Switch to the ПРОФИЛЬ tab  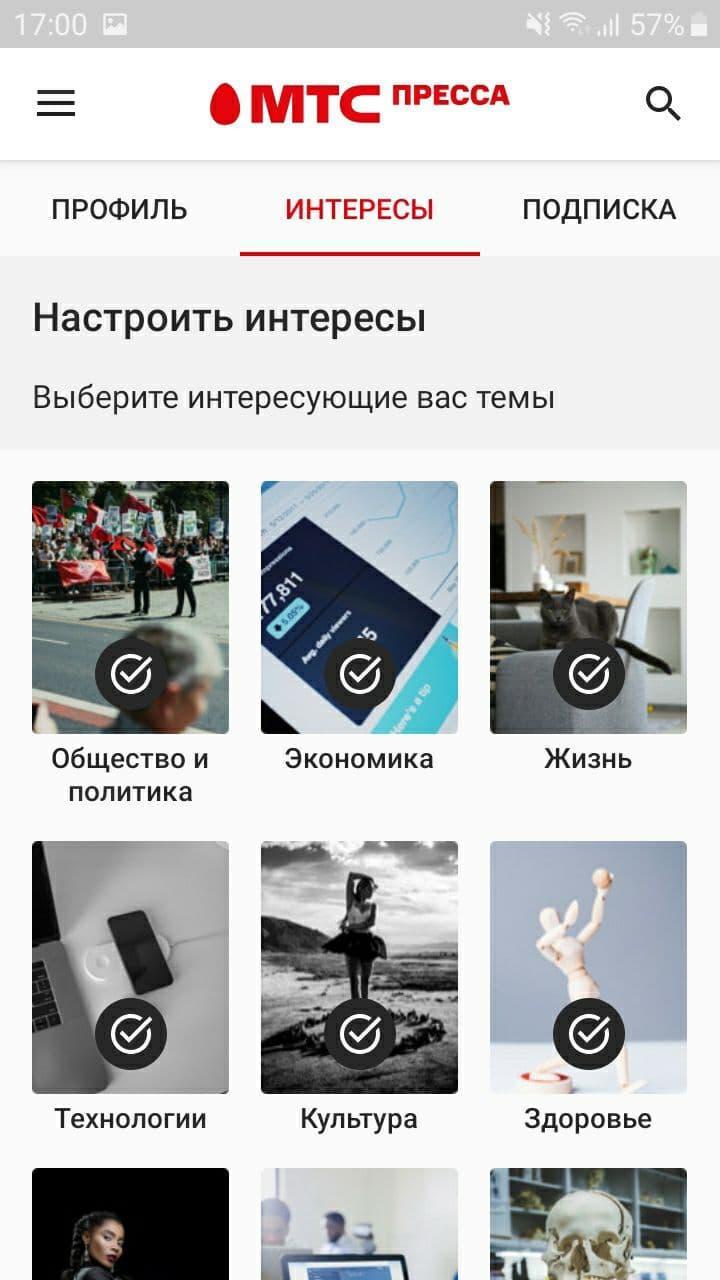(x=119, y=209)
